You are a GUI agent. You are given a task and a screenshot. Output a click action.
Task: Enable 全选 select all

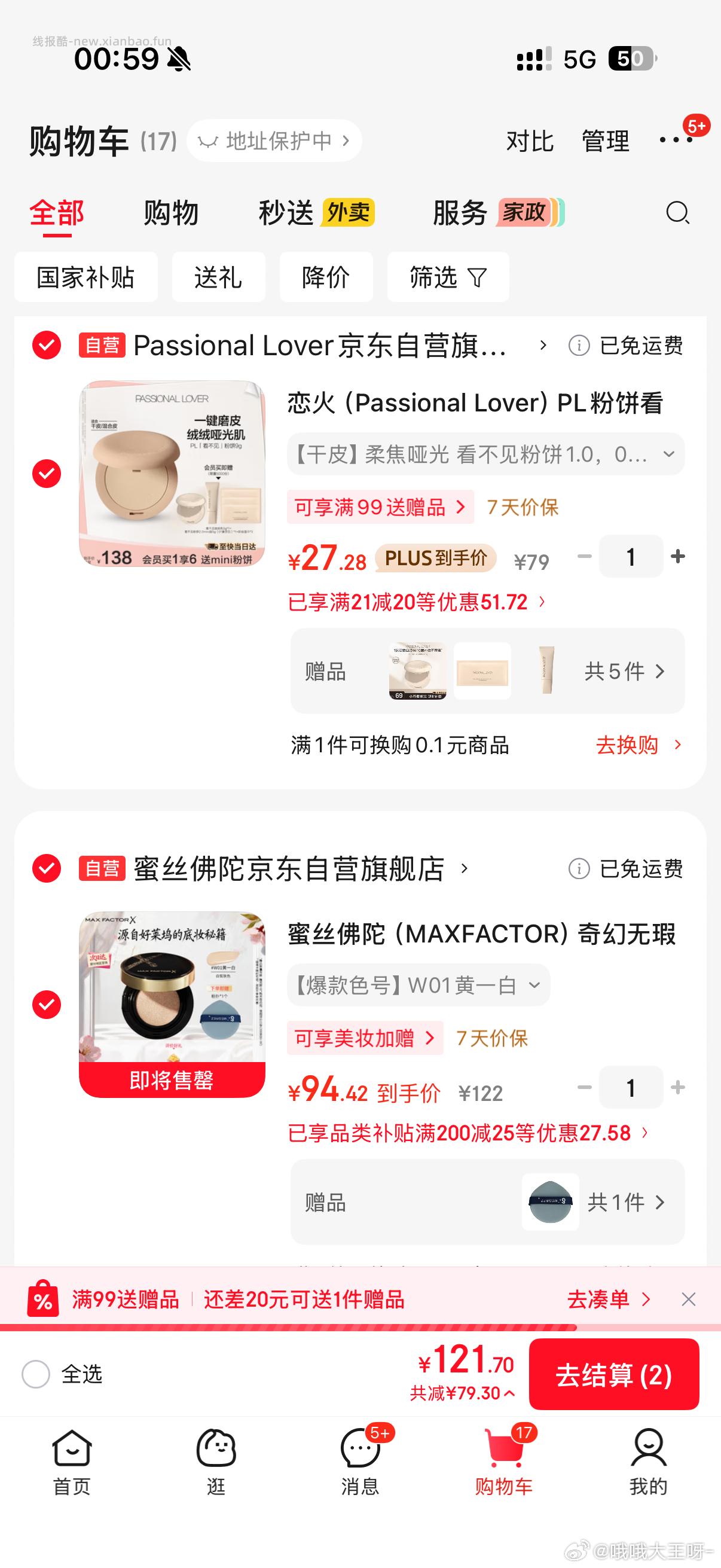(37, 1374)
